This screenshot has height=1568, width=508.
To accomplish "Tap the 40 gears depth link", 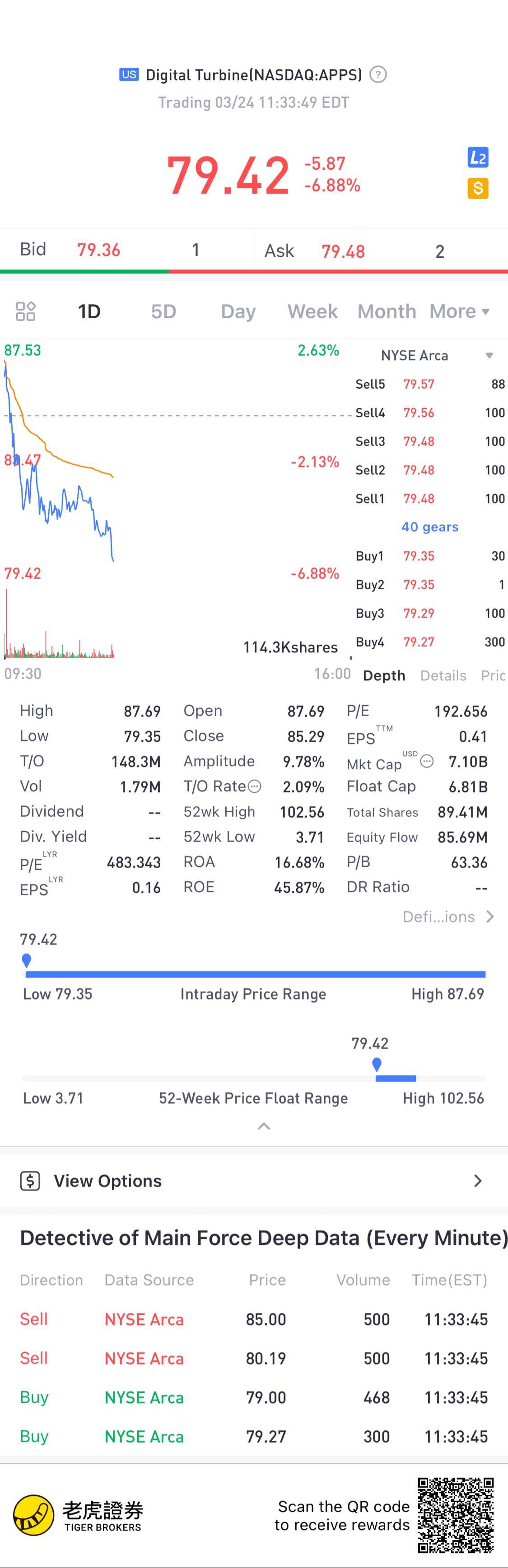I will click(429, 527).
